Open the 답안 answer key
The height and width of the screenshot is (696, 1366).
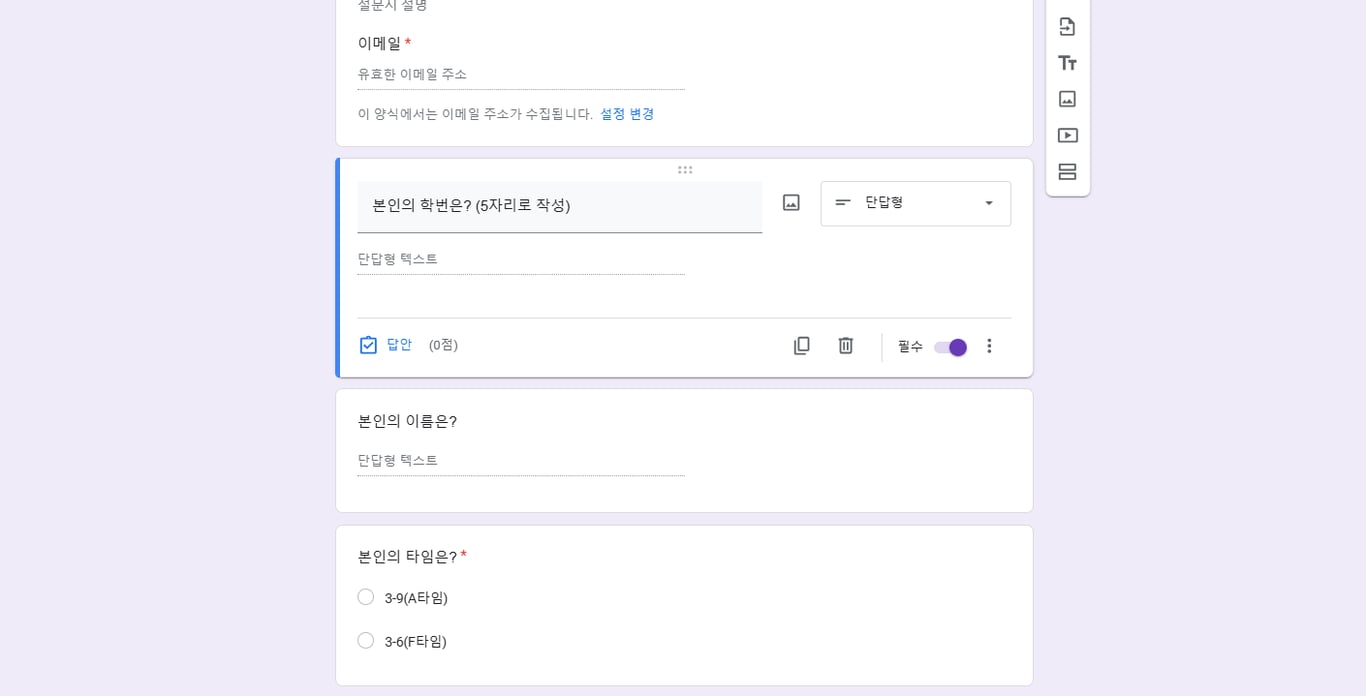point(386,345)
